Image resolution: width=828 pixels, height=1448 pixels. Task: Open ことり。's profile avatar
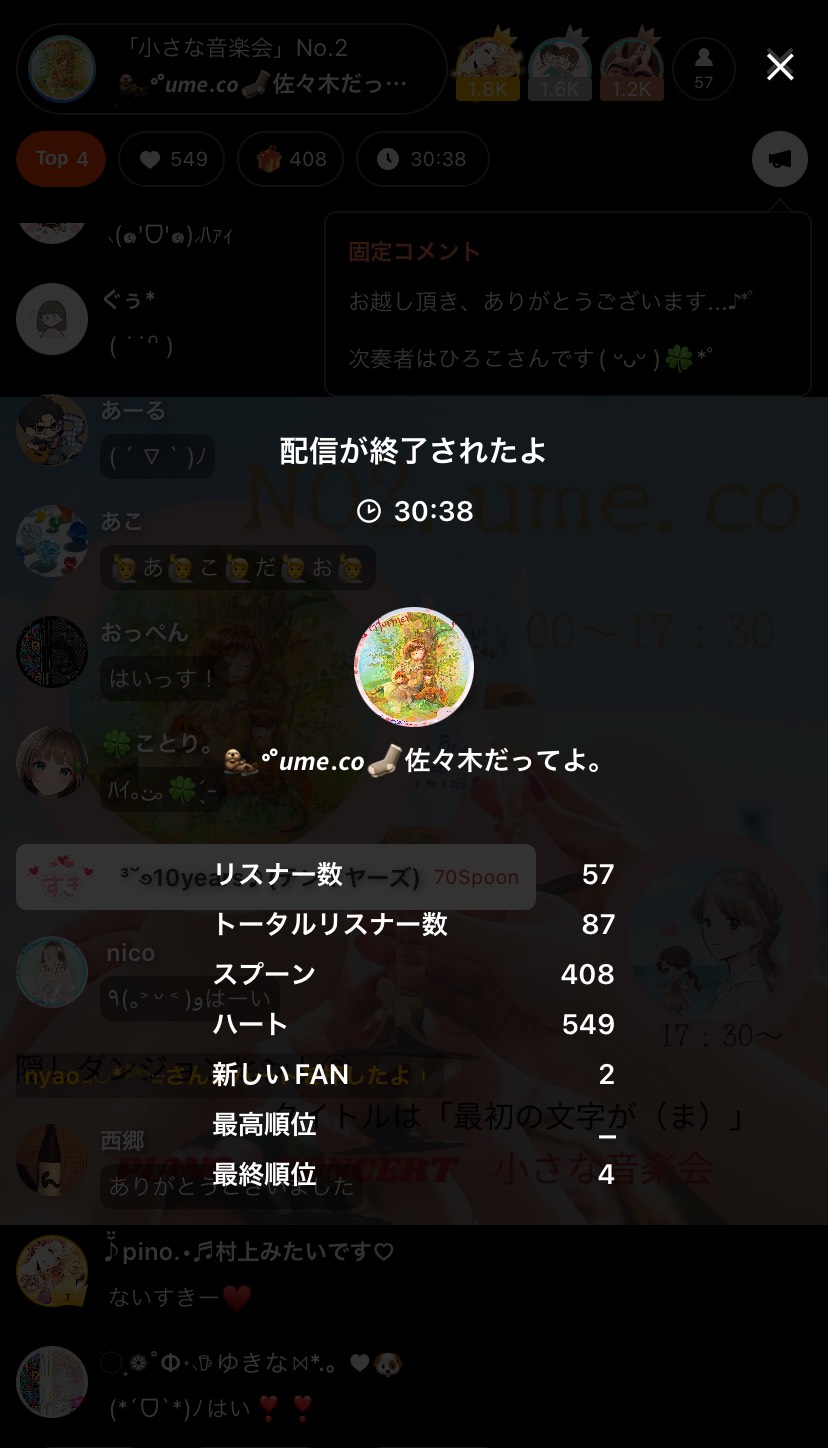click(x=52, y=762)
